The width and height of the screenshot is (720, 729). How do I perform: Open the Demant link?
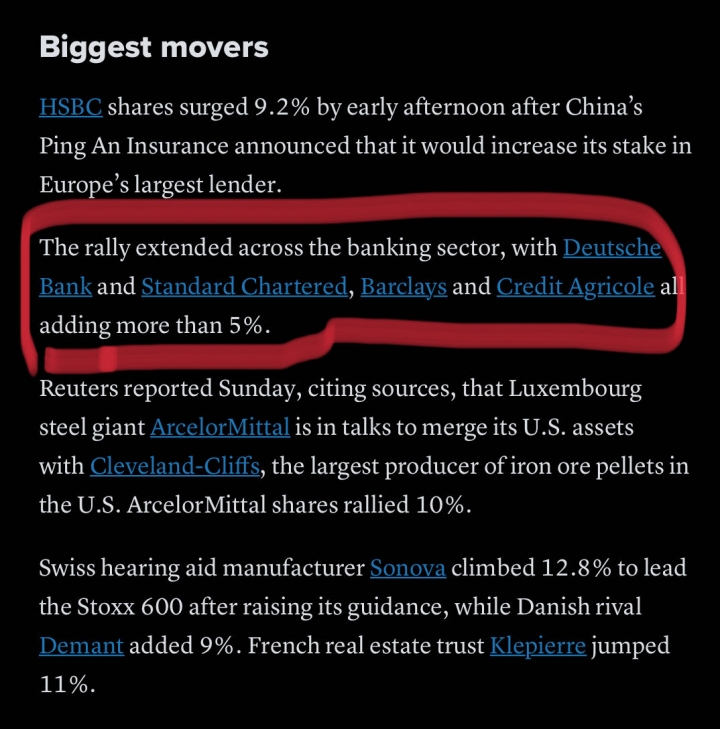coord(81,646)
